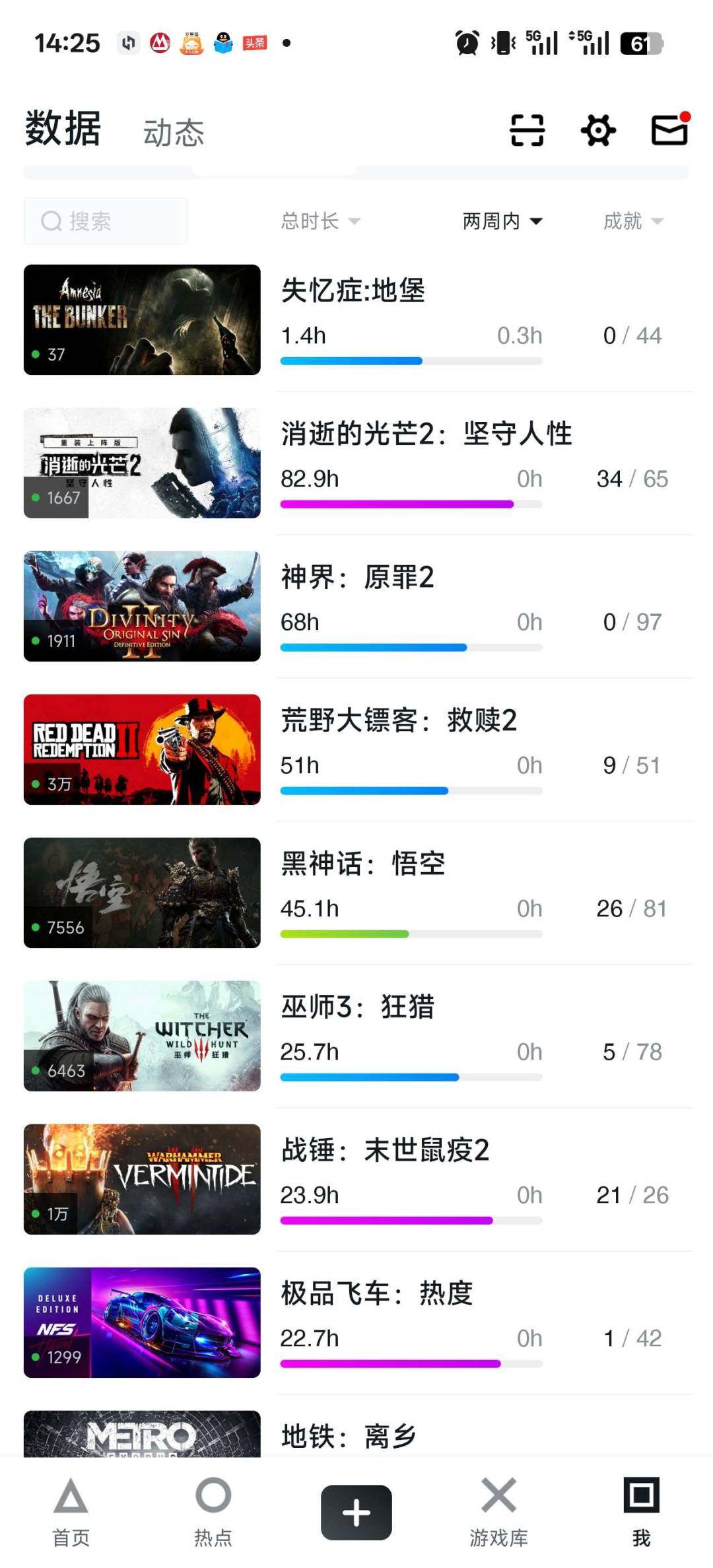
Task: Open the 两周内 time range dropdown
Action: coord(503,221)
